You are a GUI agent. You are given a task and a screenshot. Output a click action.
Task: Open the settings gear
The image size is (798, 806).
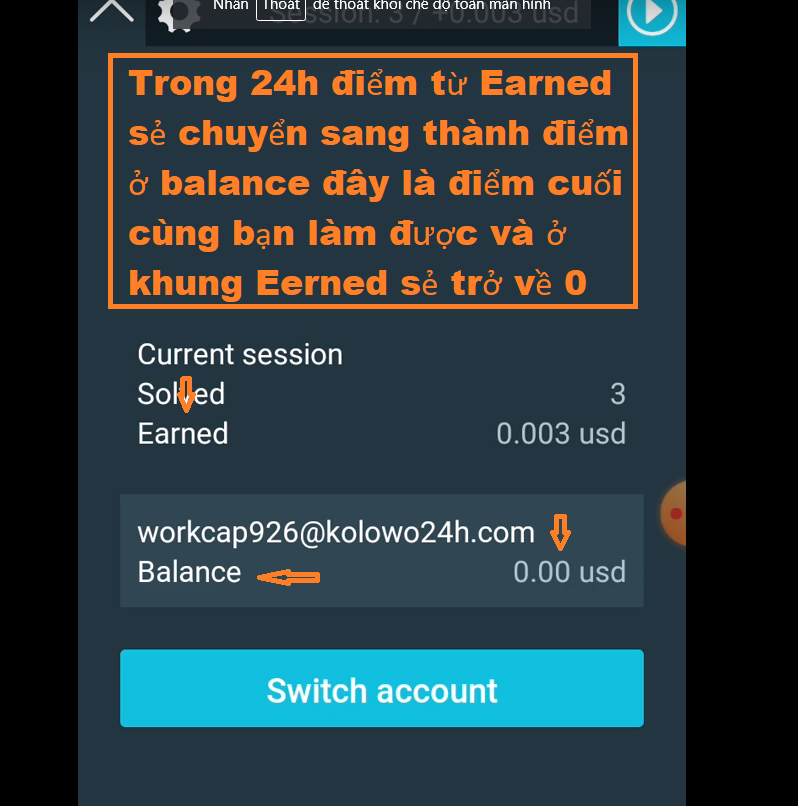(179, 13)
